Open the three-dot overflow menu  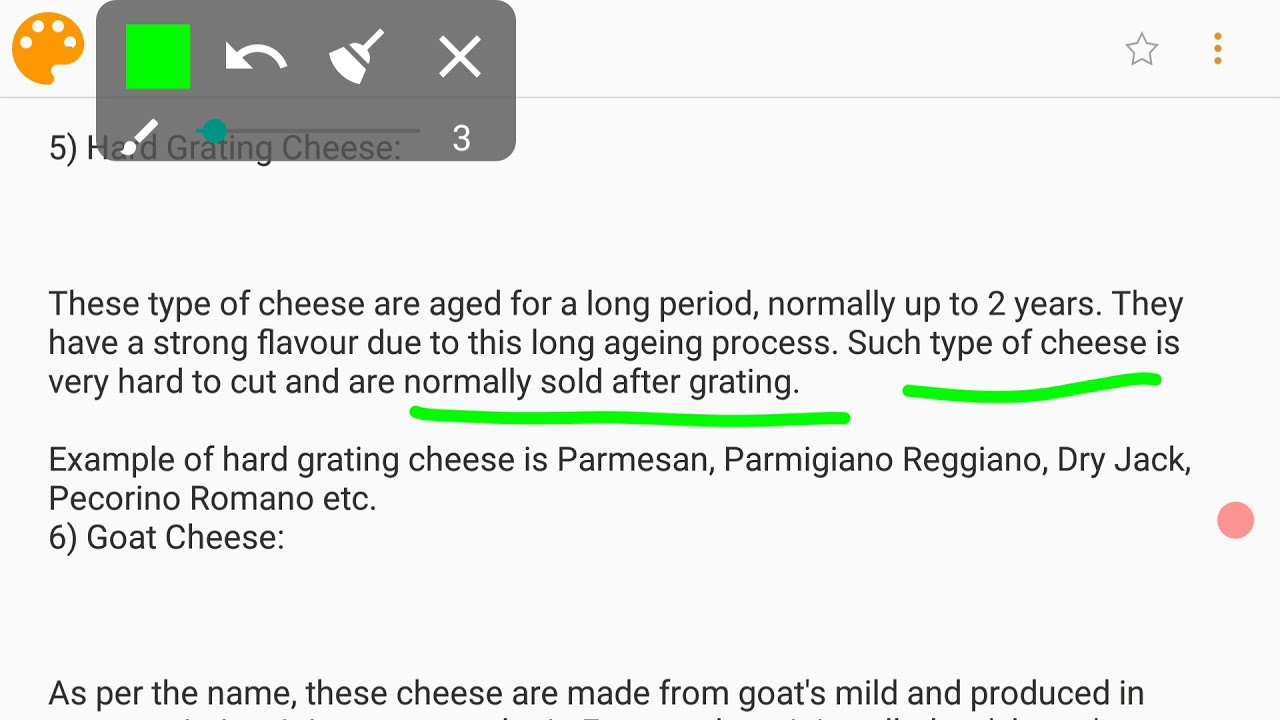coord(1217,49)
